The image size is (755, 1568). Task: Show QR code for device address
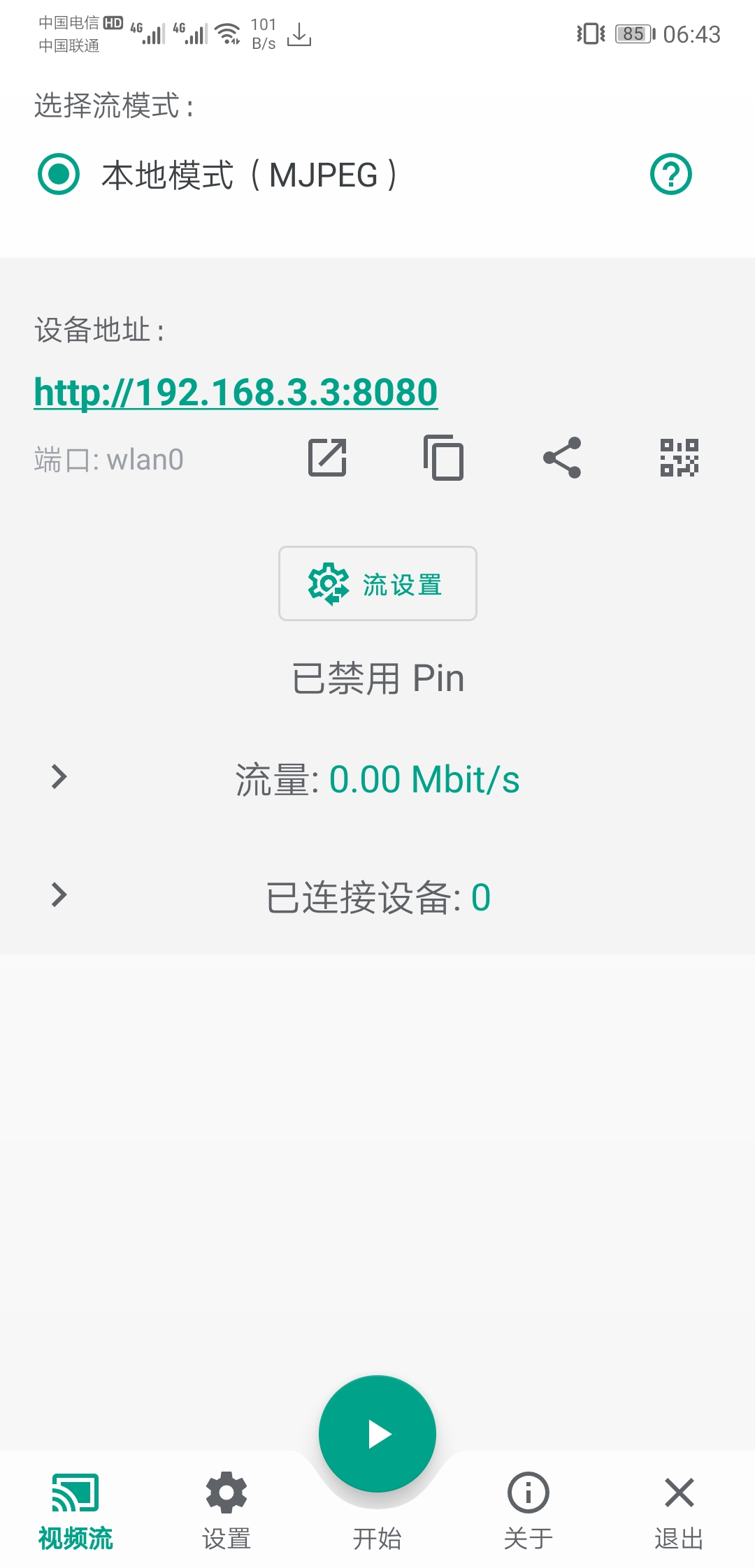click(679, 458)
